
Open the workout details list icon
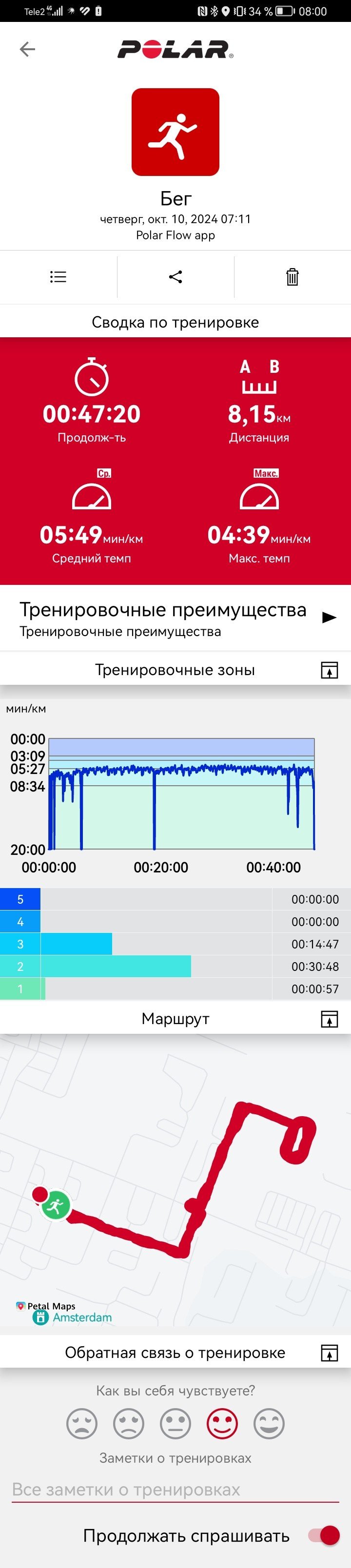tap(58, 277)
